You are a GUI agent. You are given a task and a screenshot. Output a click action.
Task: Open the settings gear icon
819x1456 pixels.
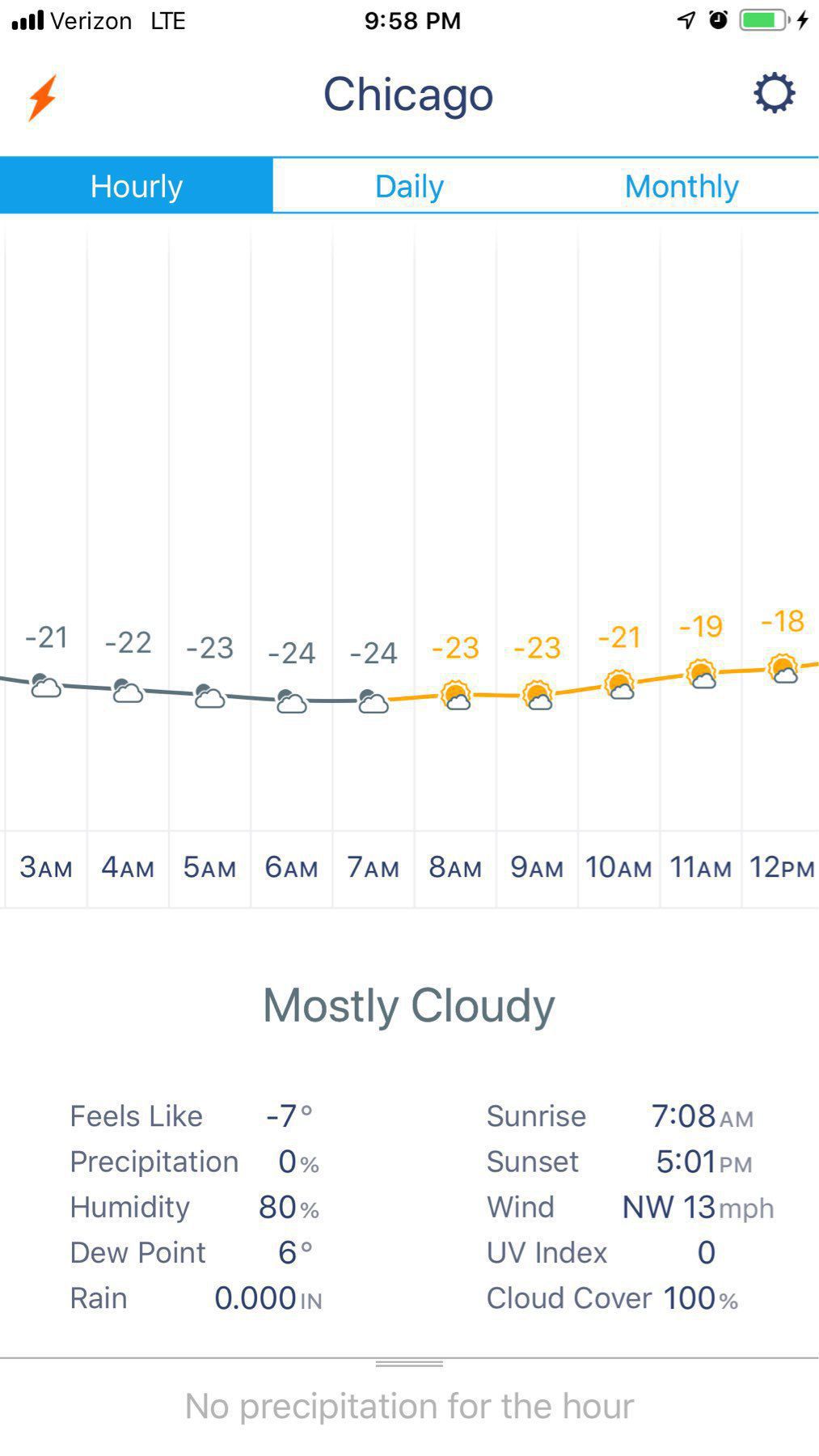pyautogui.click(x=775, y=93)
